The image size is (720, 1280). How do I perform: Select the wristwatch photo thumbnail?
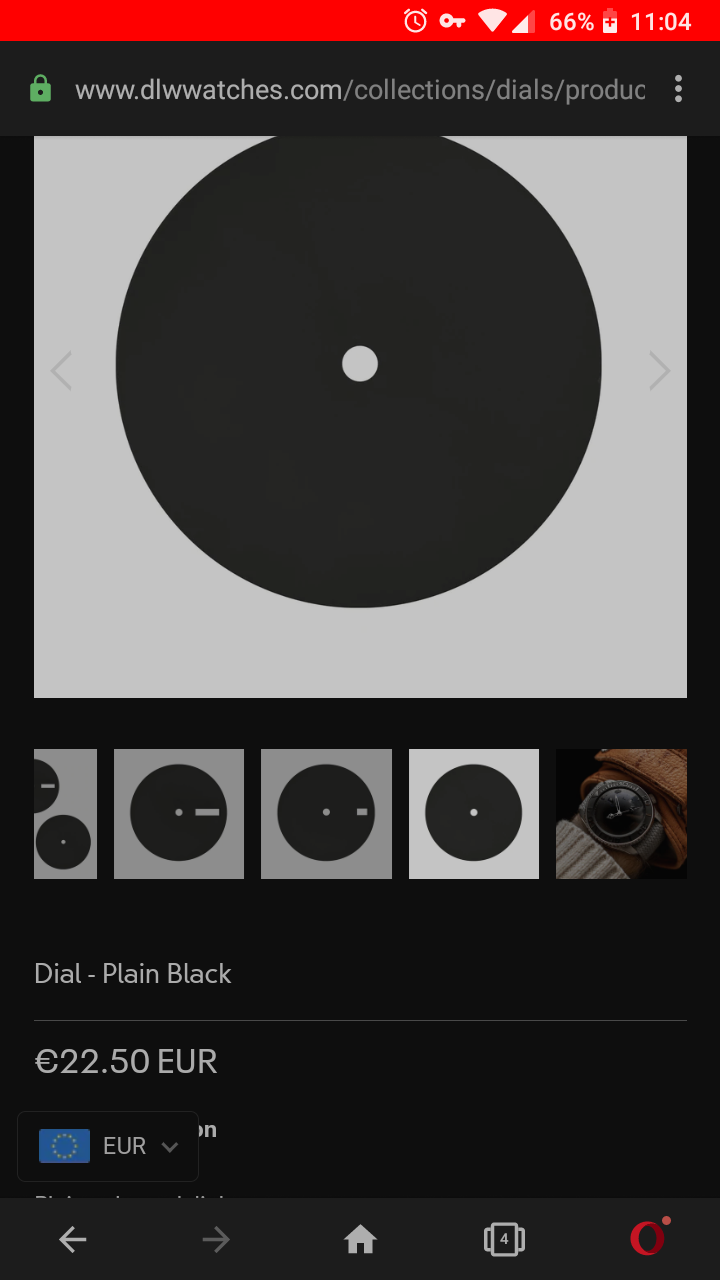[x=621, y=814]
